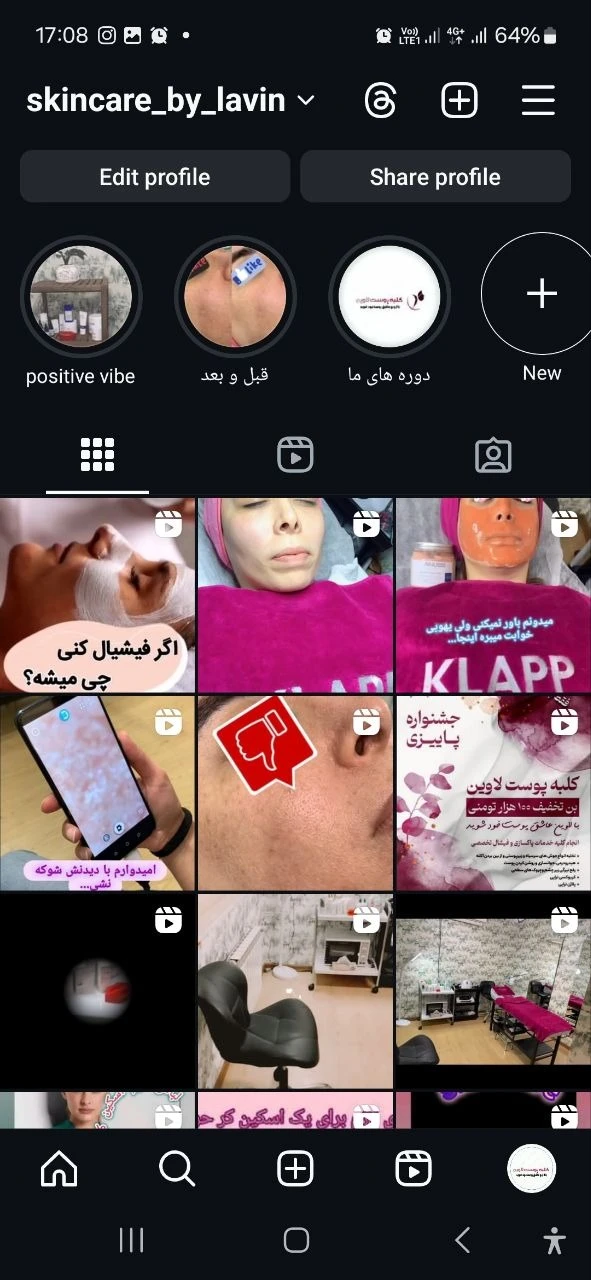Tap the create new post plus icon at top
Screen dimensions: 591x1280
pyautogui.click(x=459, y=101)
